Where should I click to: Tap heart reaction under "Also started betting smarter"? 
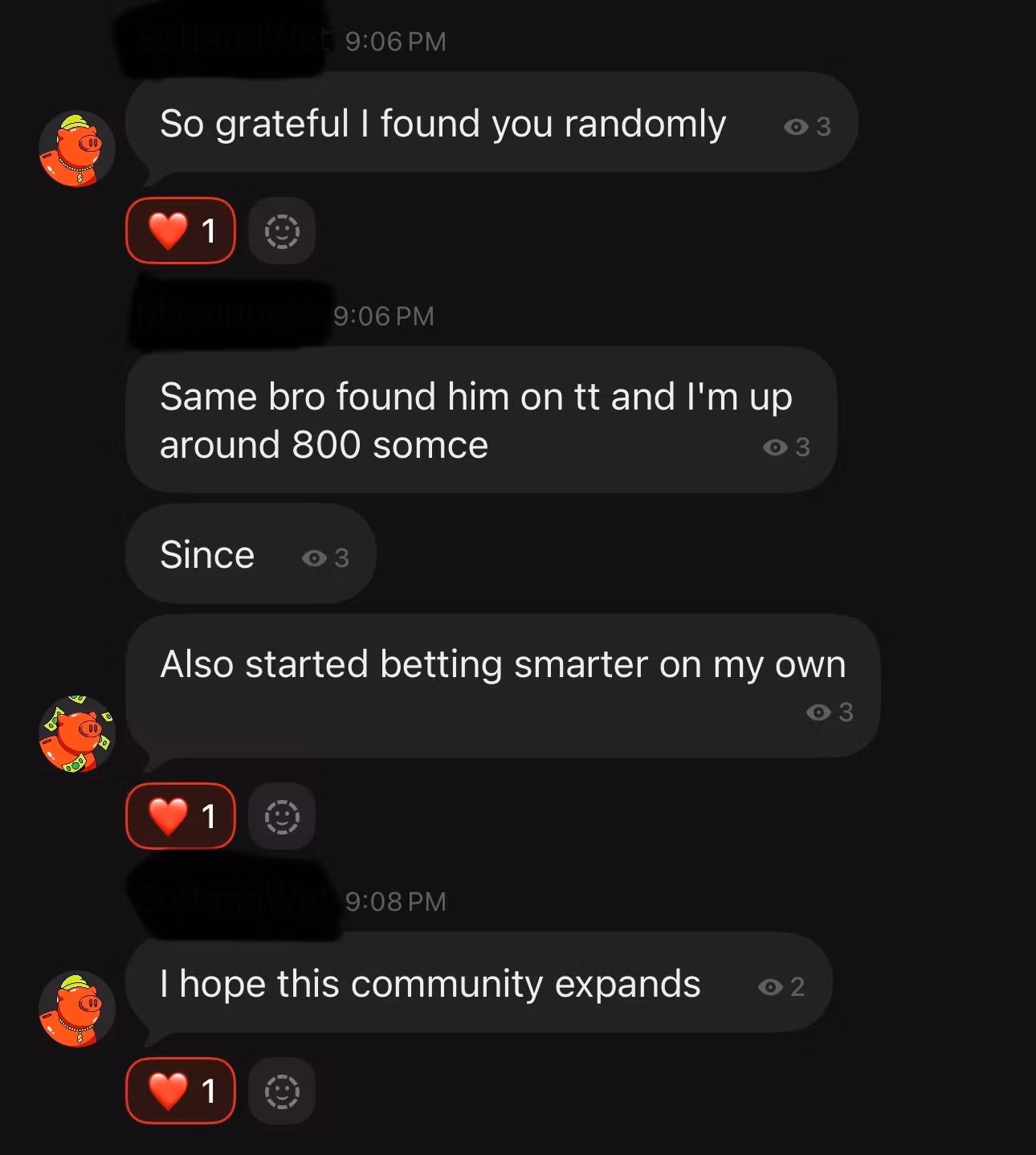[x=181, y=816]
